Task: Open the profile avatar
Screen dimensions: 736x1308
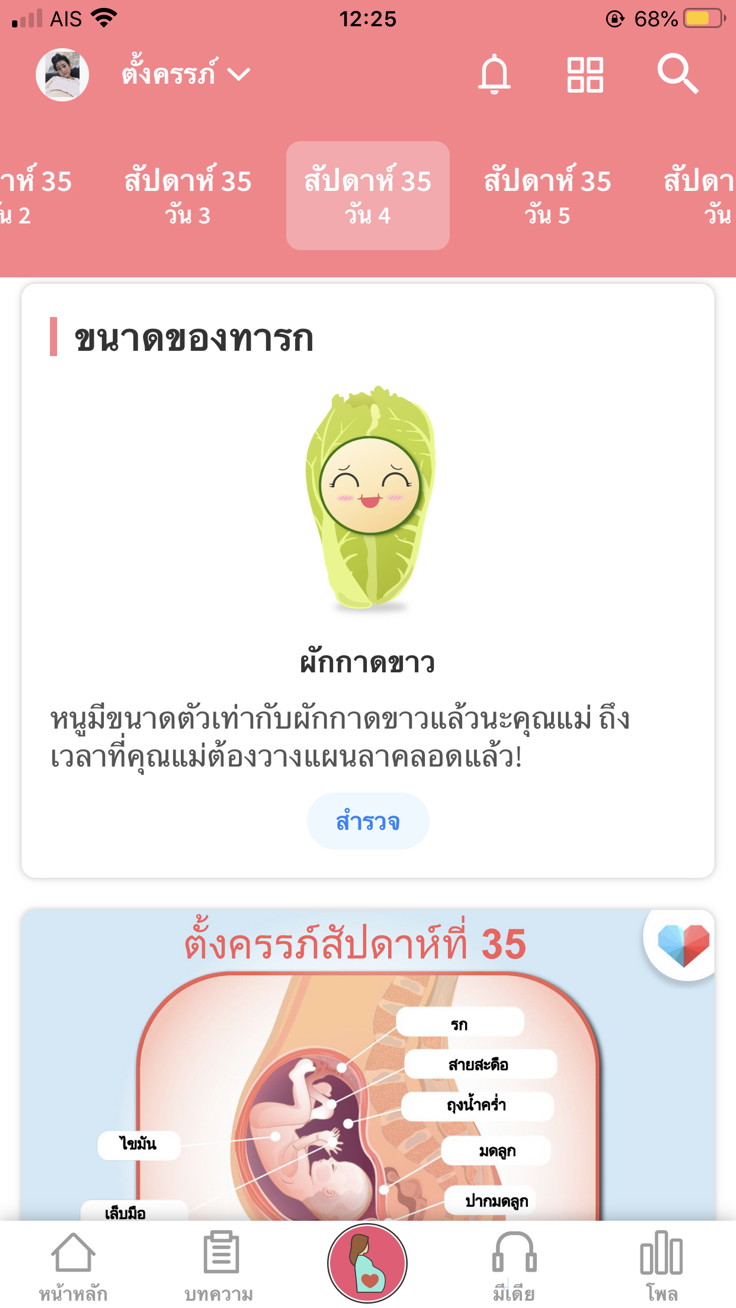Action: click(x=63, y=75)
